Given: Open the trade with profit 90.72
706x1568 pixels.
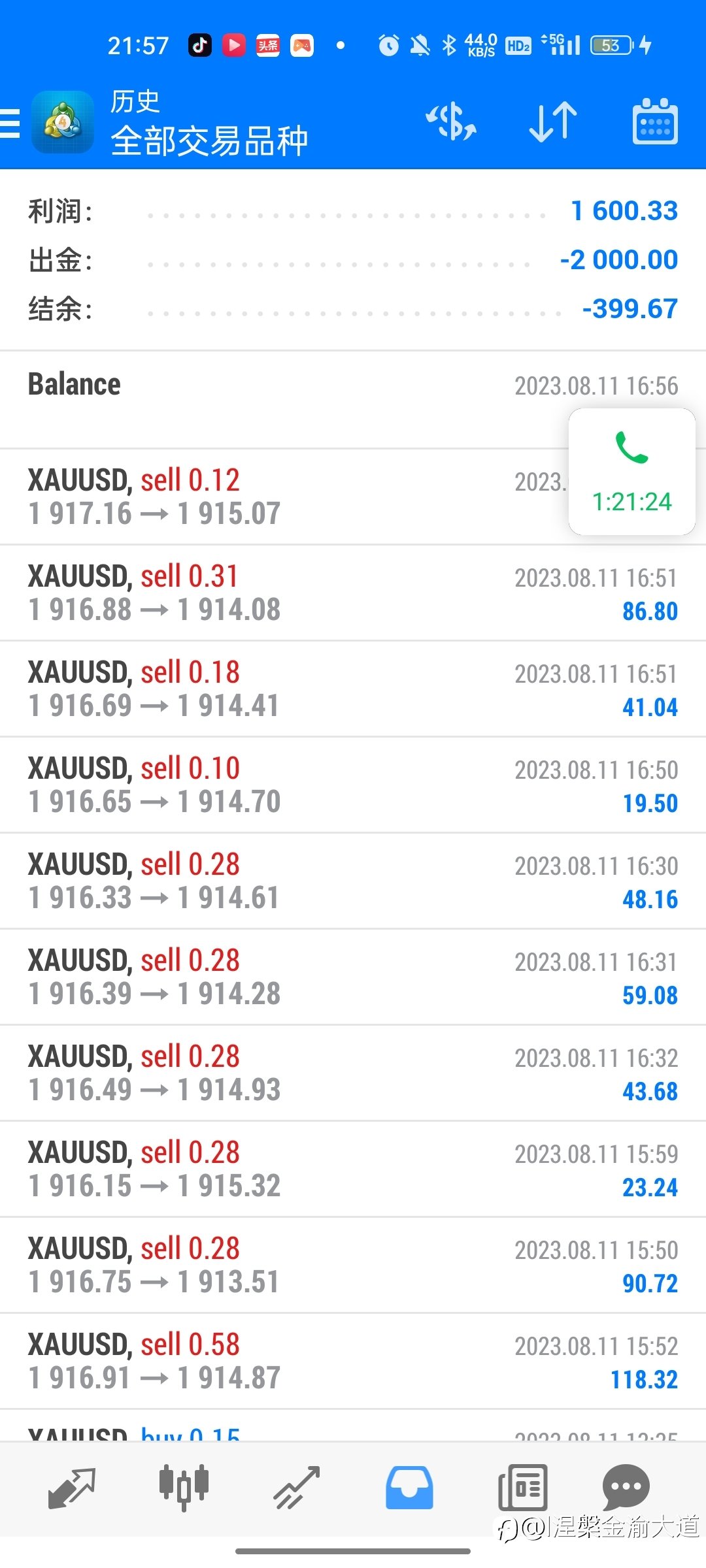Looking at the screenshot, I should [x=353, y=1265].
